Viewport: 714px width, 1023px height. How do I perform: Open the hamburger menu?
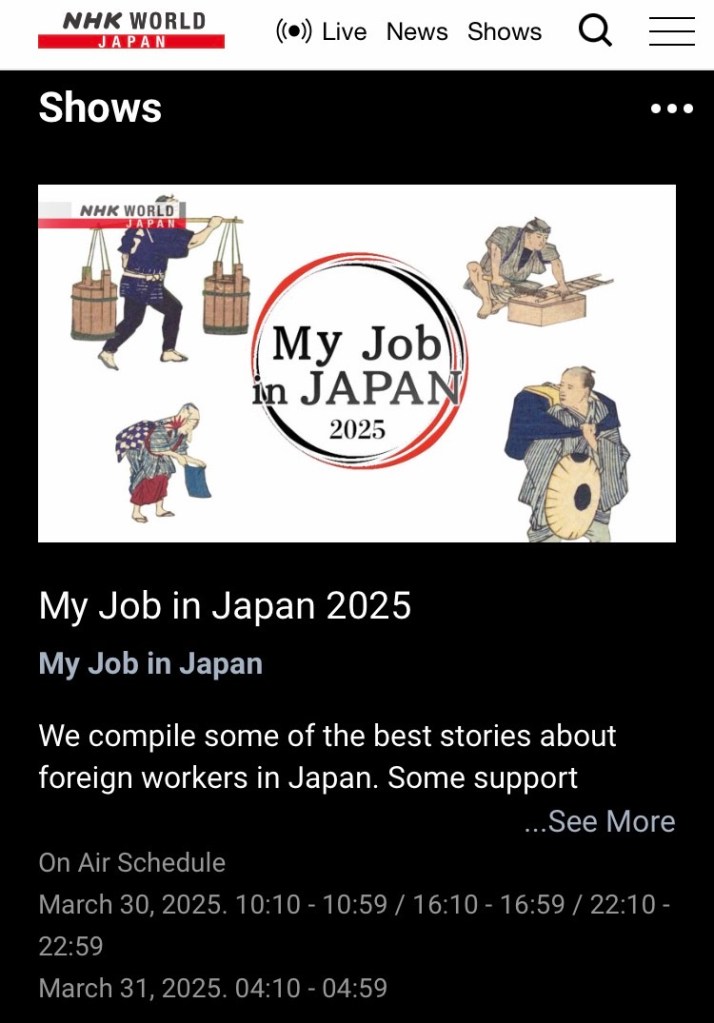click(671, 32)
